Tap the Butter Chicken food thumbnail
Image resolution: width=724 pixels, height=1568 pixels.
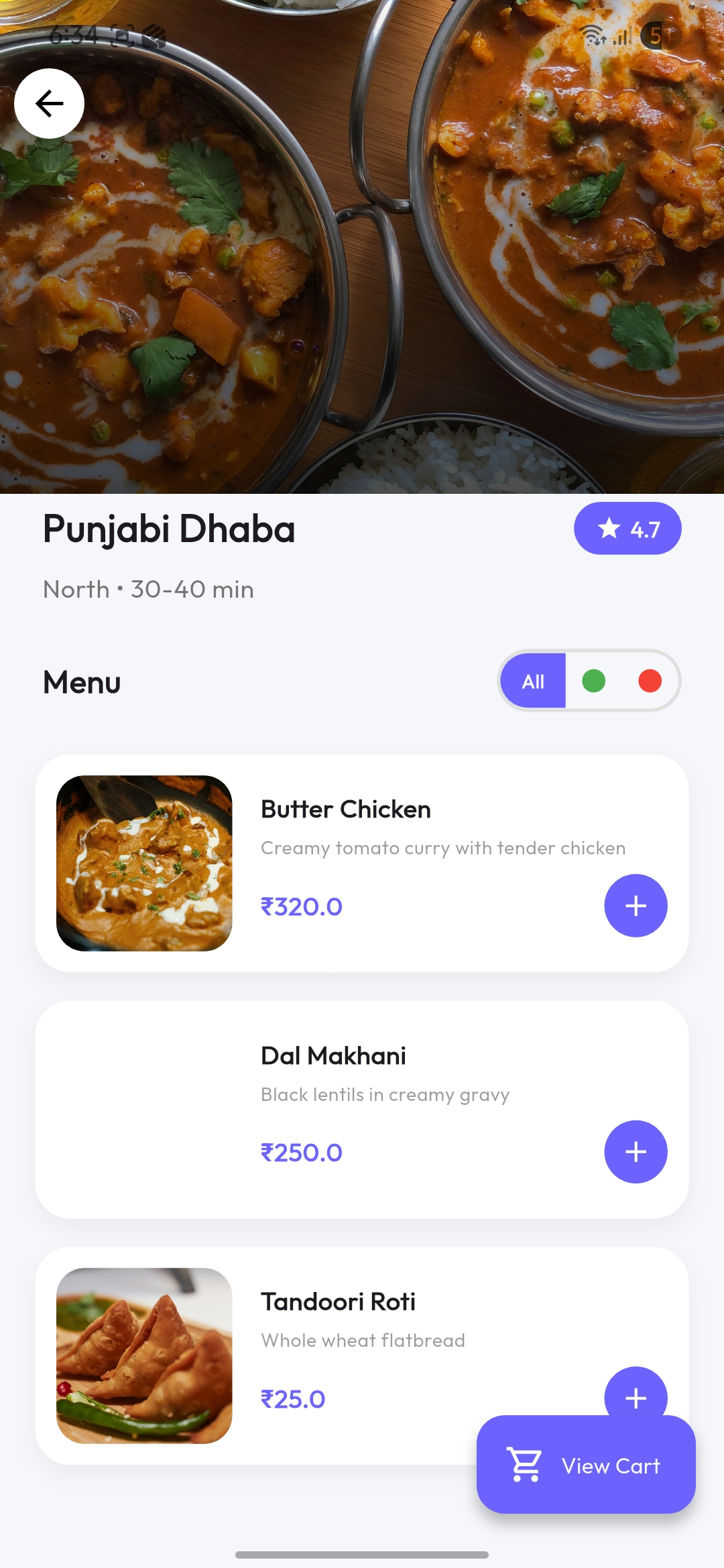click(144, 860)
